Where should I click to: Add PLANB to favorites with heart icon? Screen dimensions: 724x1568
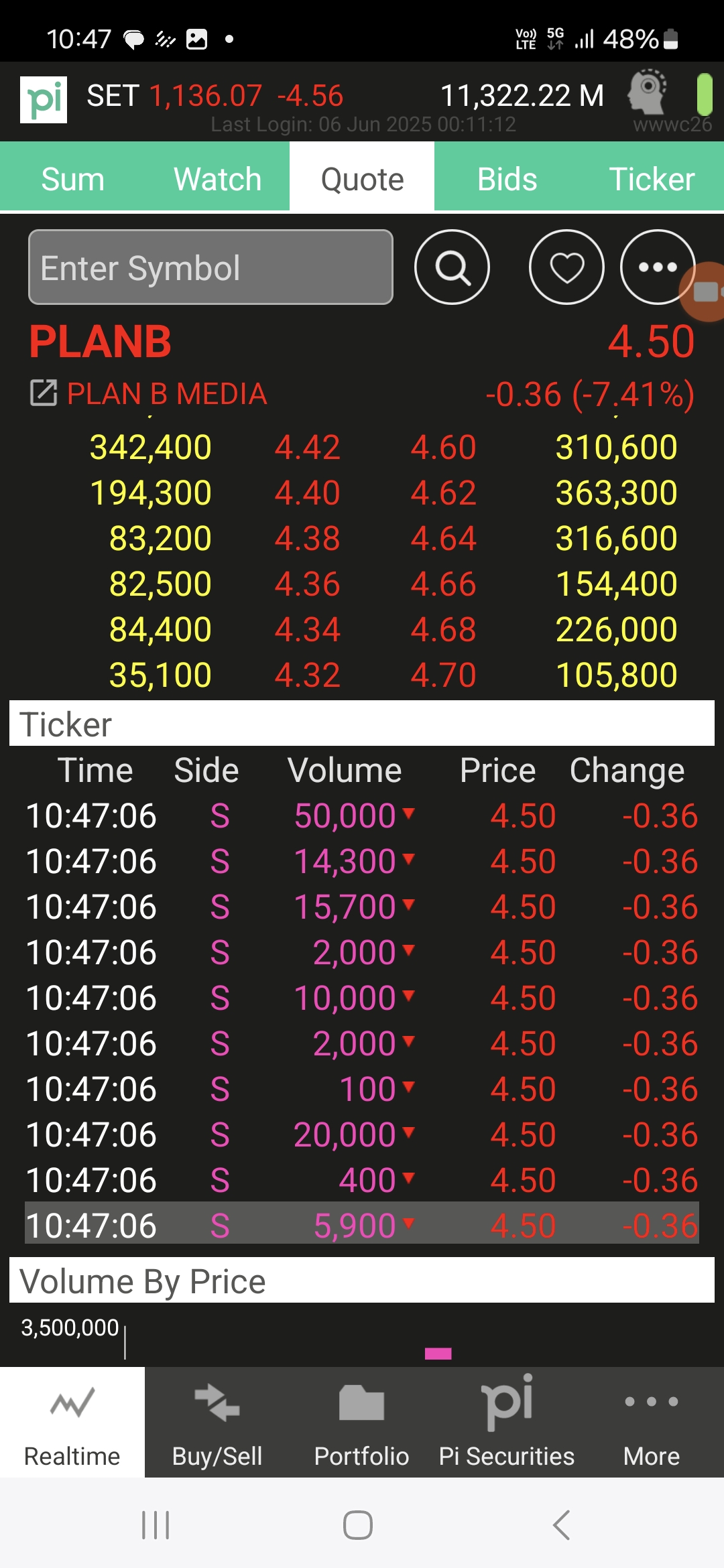click(566, 267)
